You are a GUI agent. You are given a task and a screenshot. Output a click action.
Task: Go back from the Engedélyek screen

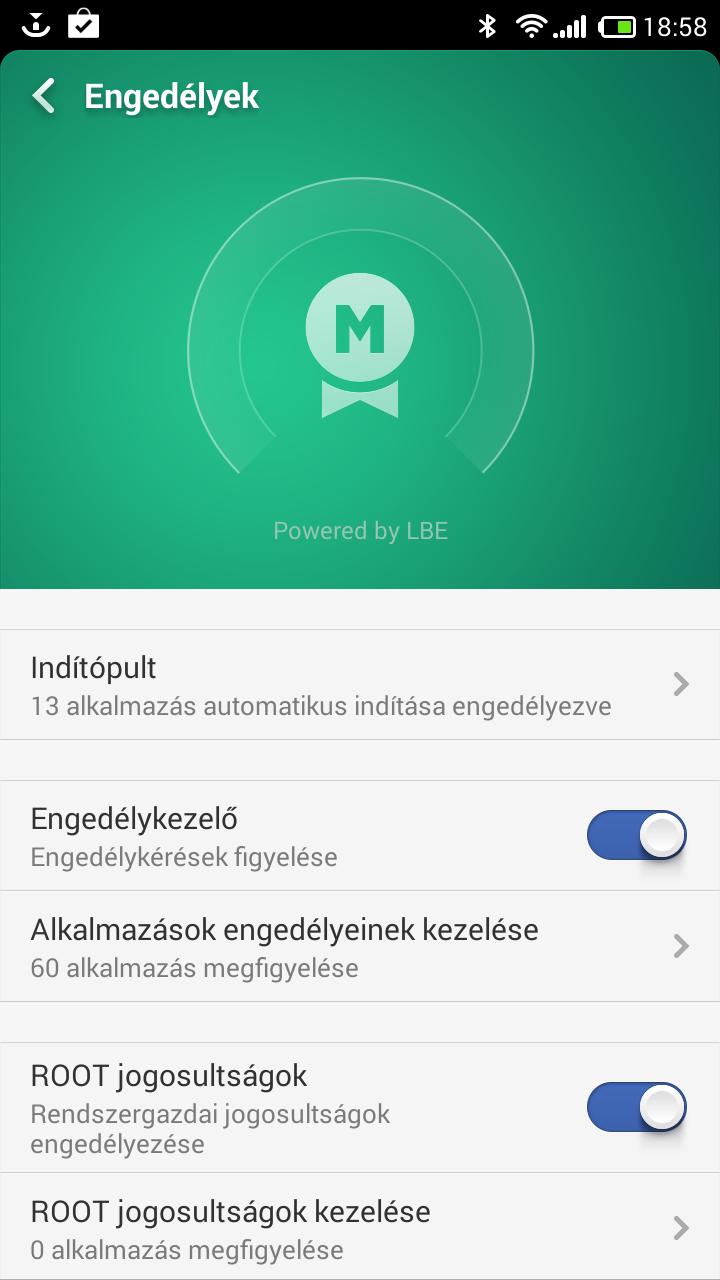(x=44, y=97)
